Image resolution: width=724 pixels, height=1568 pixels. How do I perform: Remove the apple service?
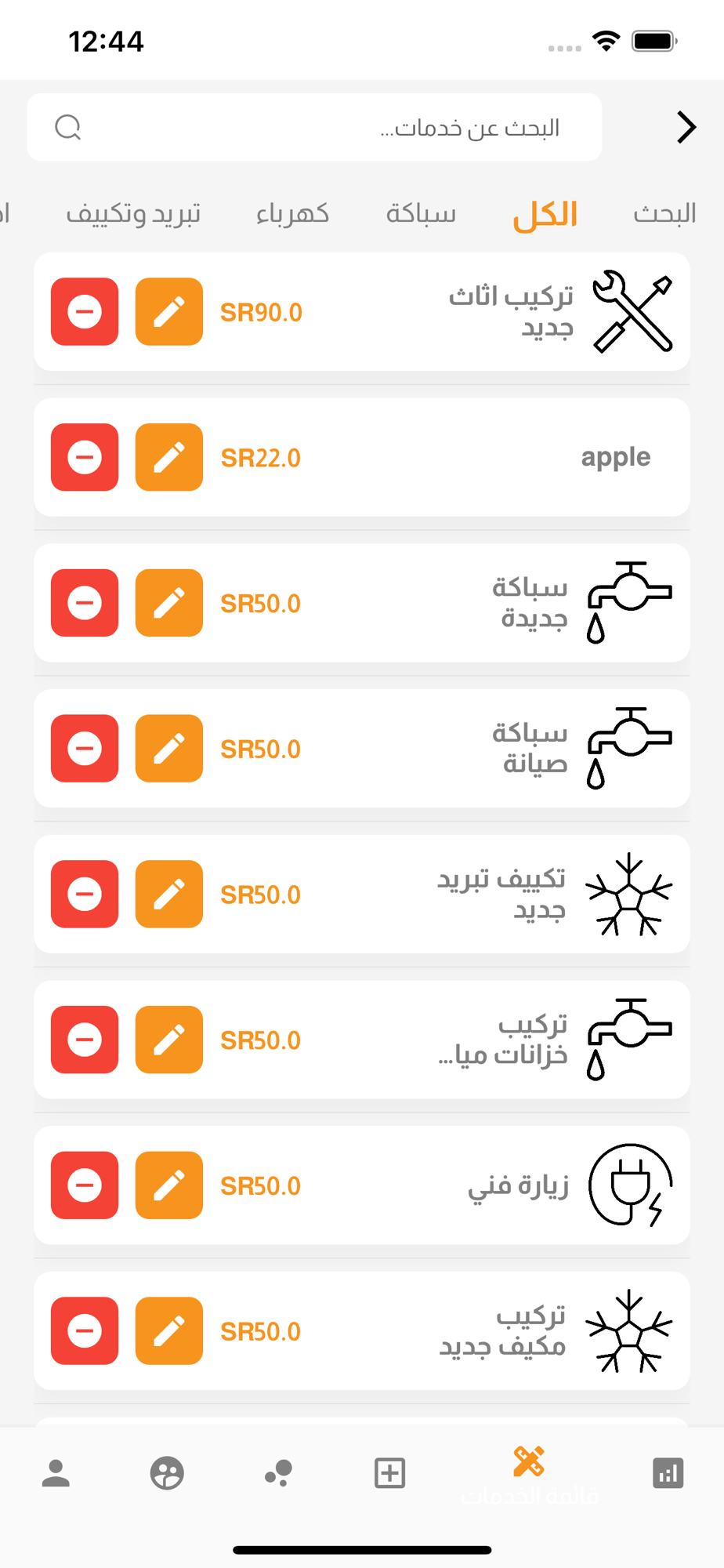tap(85, 457)
